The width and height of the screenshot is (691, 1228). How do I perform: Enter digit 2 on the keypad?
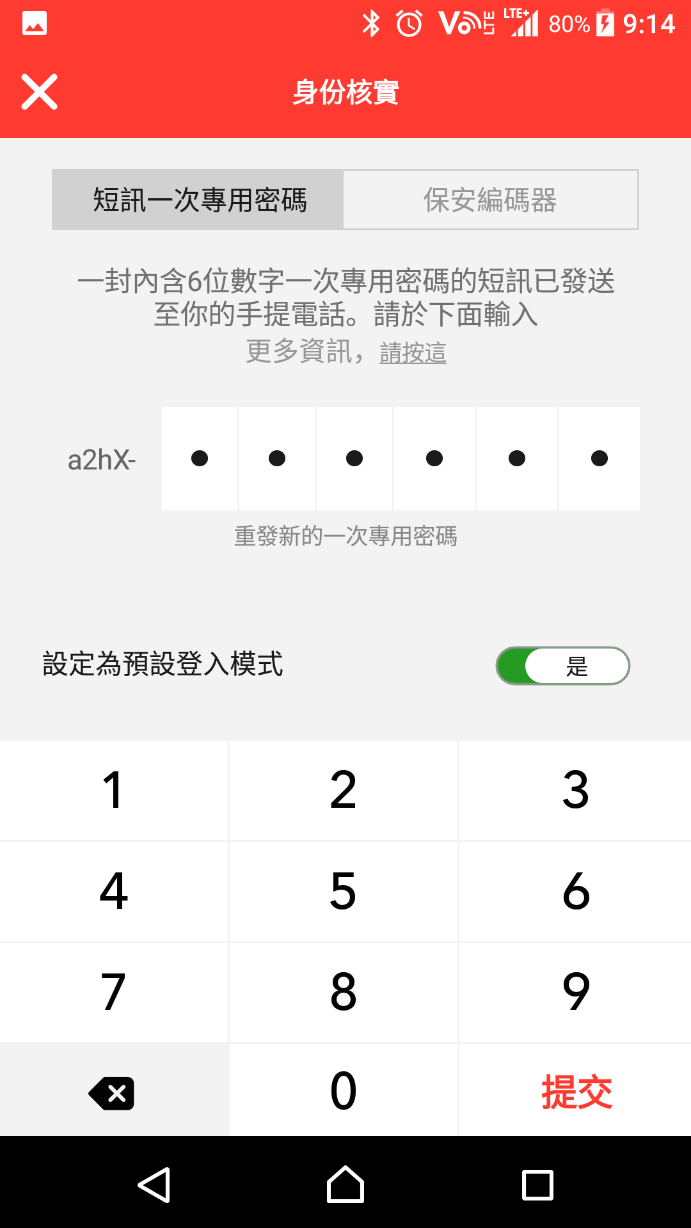[x=343, y=791]
